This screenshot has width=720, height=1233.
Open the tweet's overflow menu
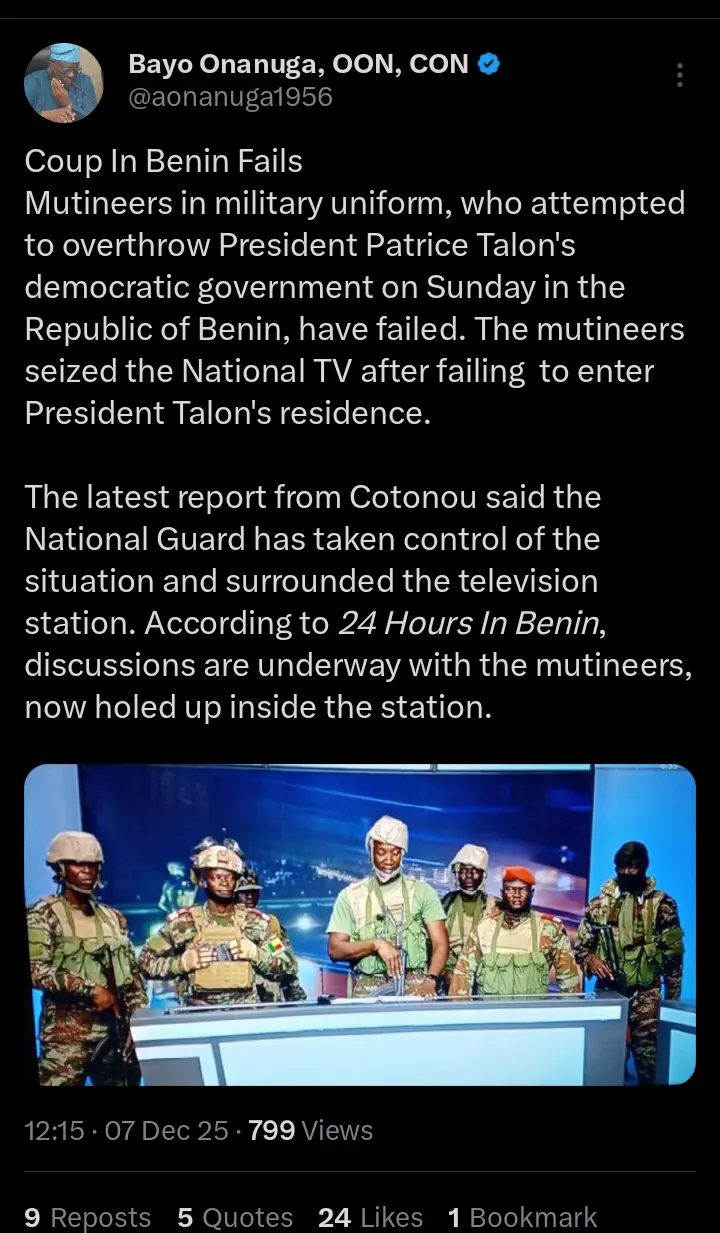tap(680, 76)
